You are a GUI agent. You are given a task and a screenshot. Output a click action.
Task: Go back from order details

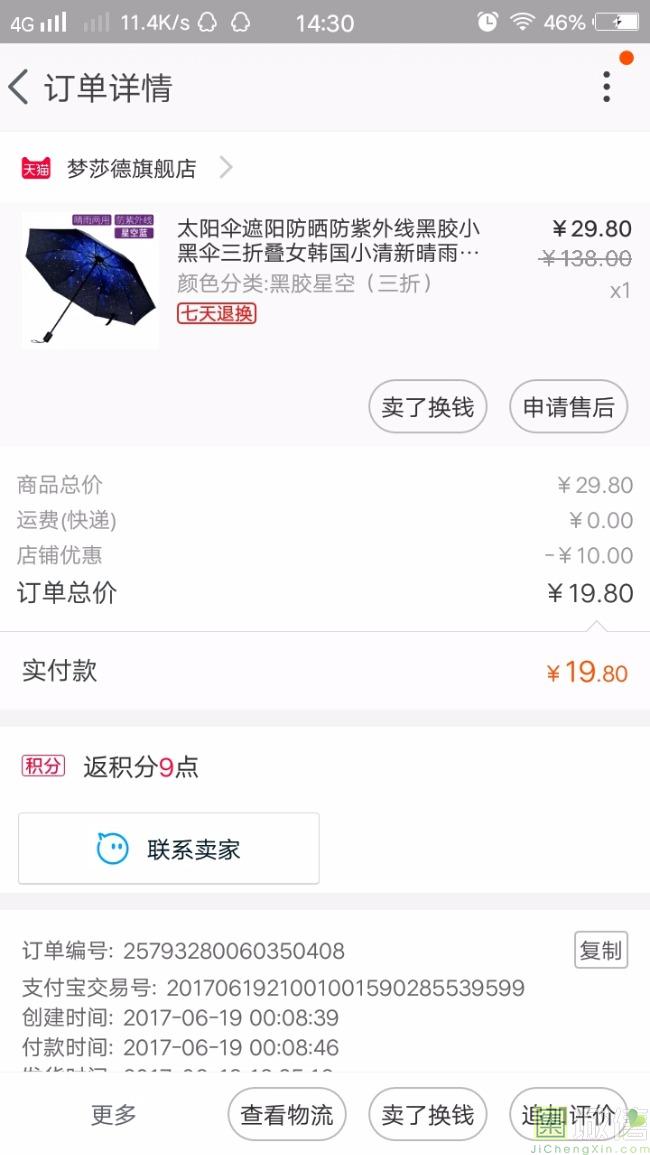click(20, 87)
